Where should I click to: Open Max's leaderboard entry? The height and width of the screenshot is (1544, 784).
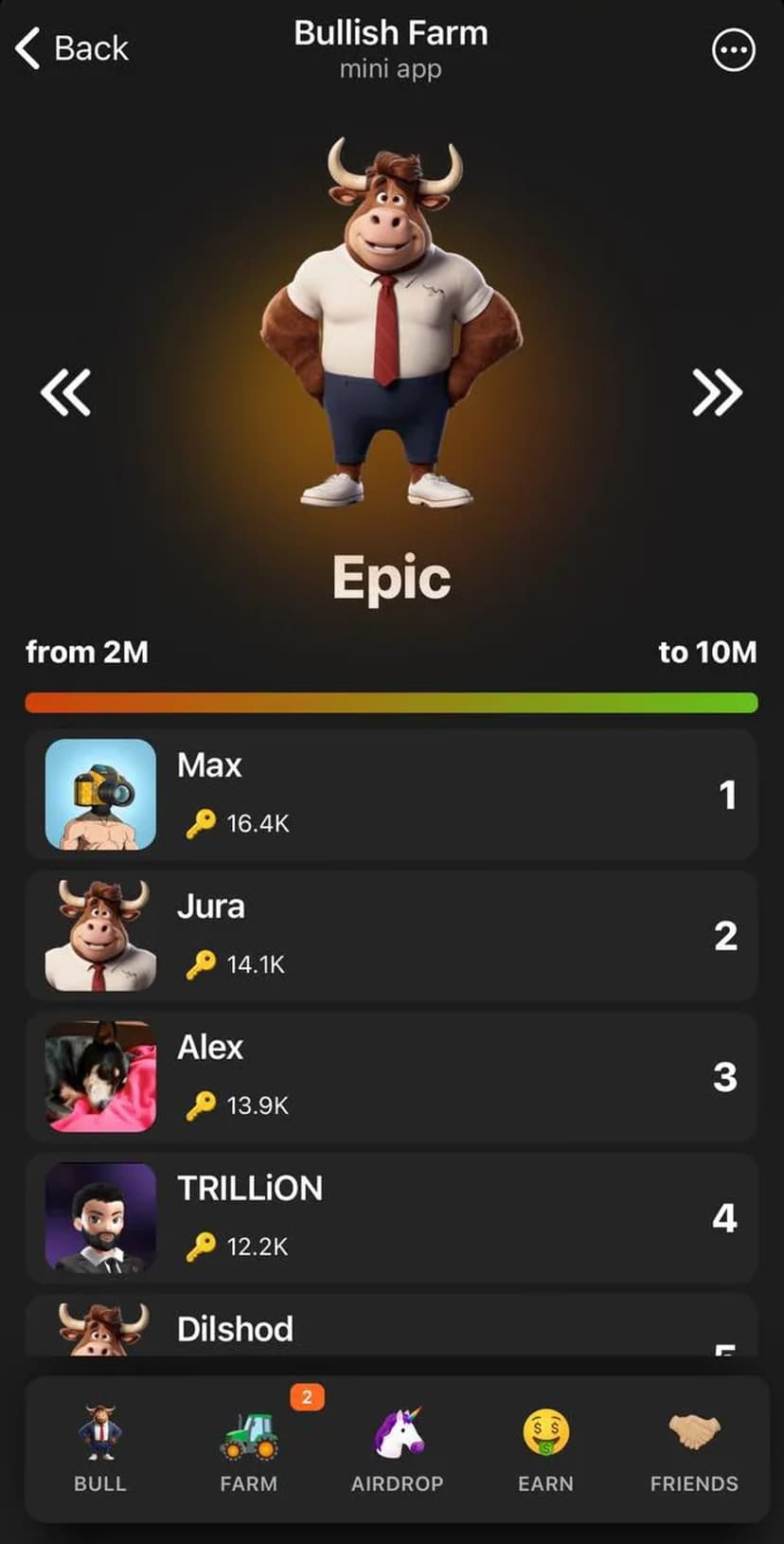click(391, 794)
